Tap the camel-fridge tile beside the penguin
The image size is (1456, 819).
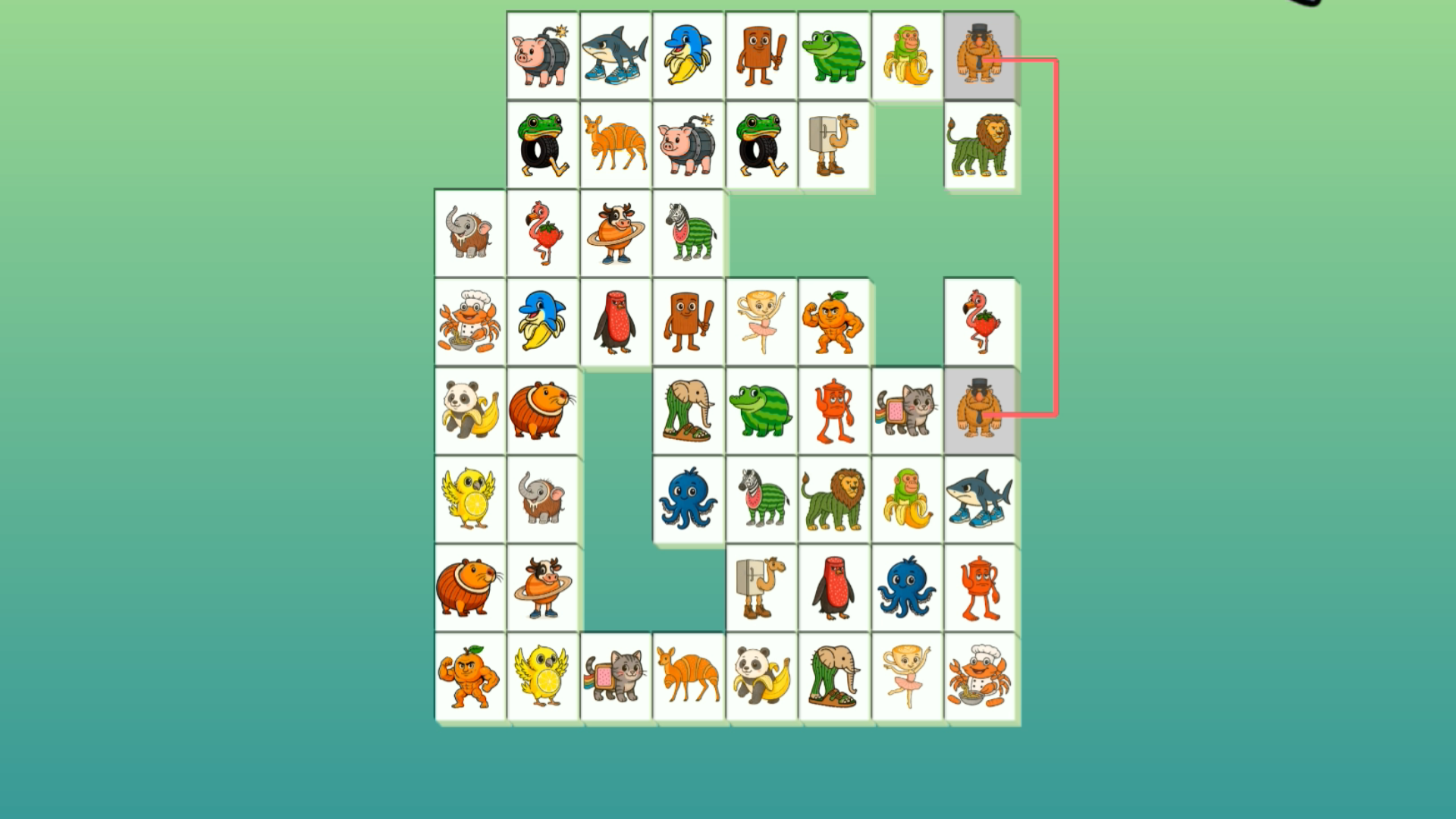761,588
